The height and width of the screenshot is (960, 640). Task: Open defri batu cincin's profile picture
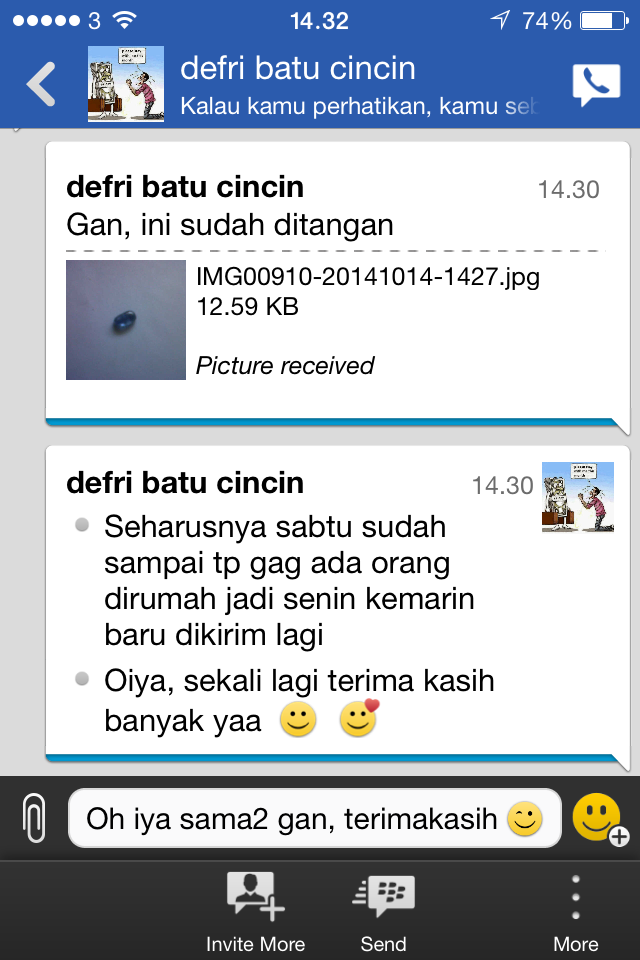pyautogui.click(x=125, y=84)
